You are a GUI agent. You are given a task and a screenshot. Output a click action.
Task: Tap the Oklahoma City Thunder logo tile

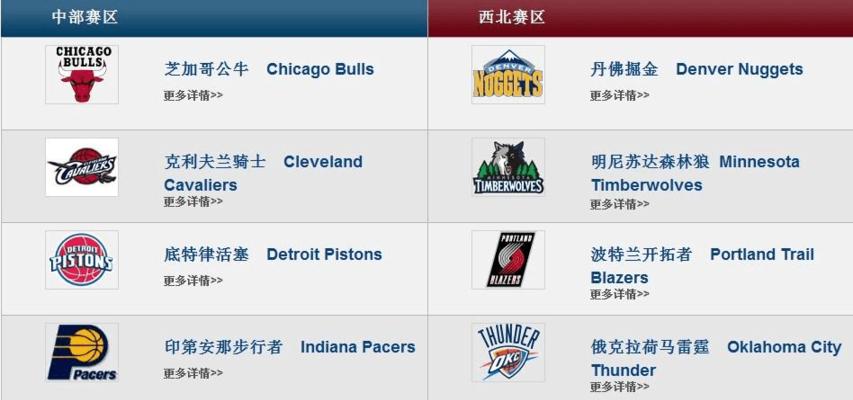point(508,352)
